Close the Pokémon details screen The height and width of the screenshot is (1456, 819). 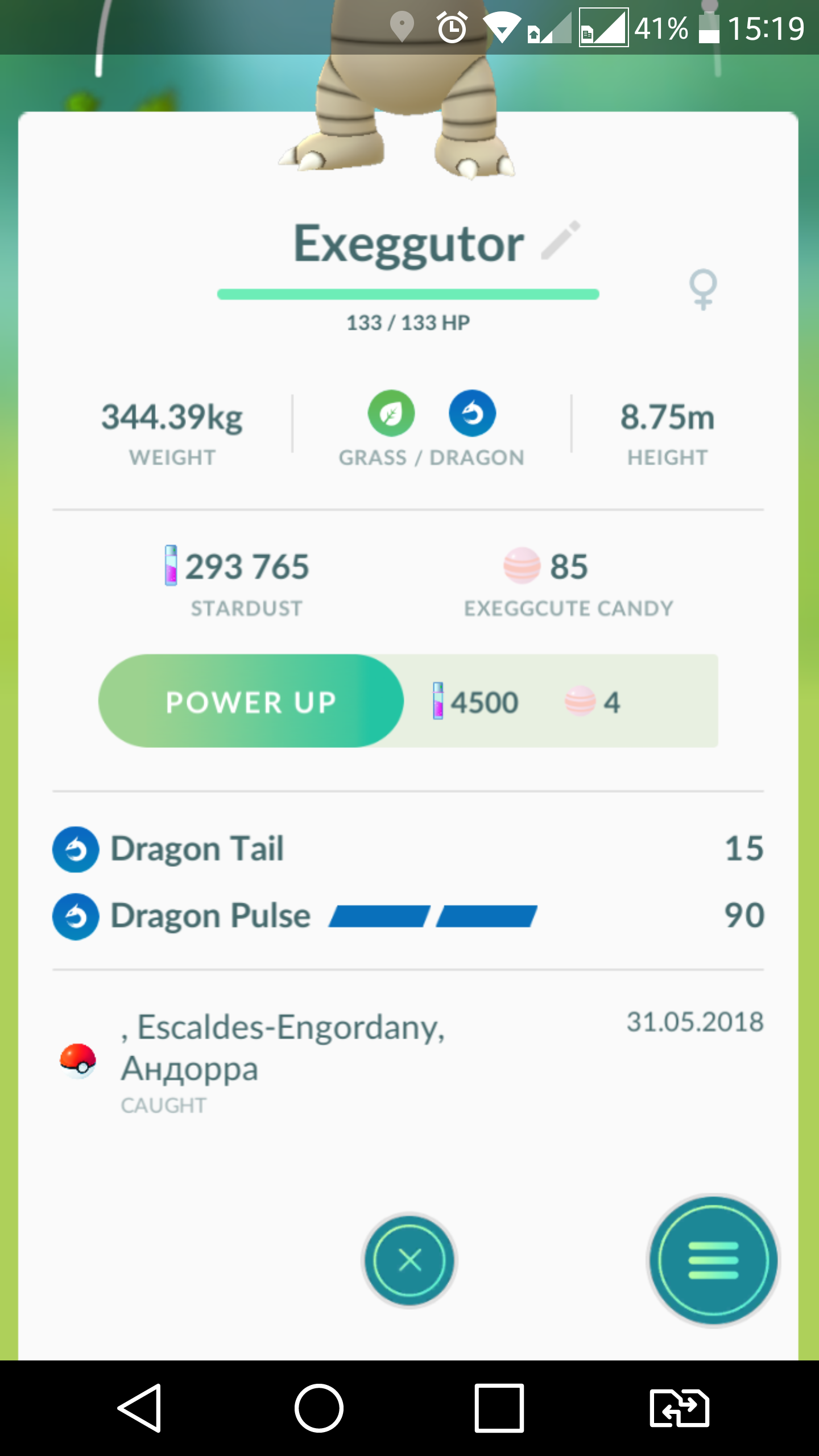click(x=409, y=1260)
